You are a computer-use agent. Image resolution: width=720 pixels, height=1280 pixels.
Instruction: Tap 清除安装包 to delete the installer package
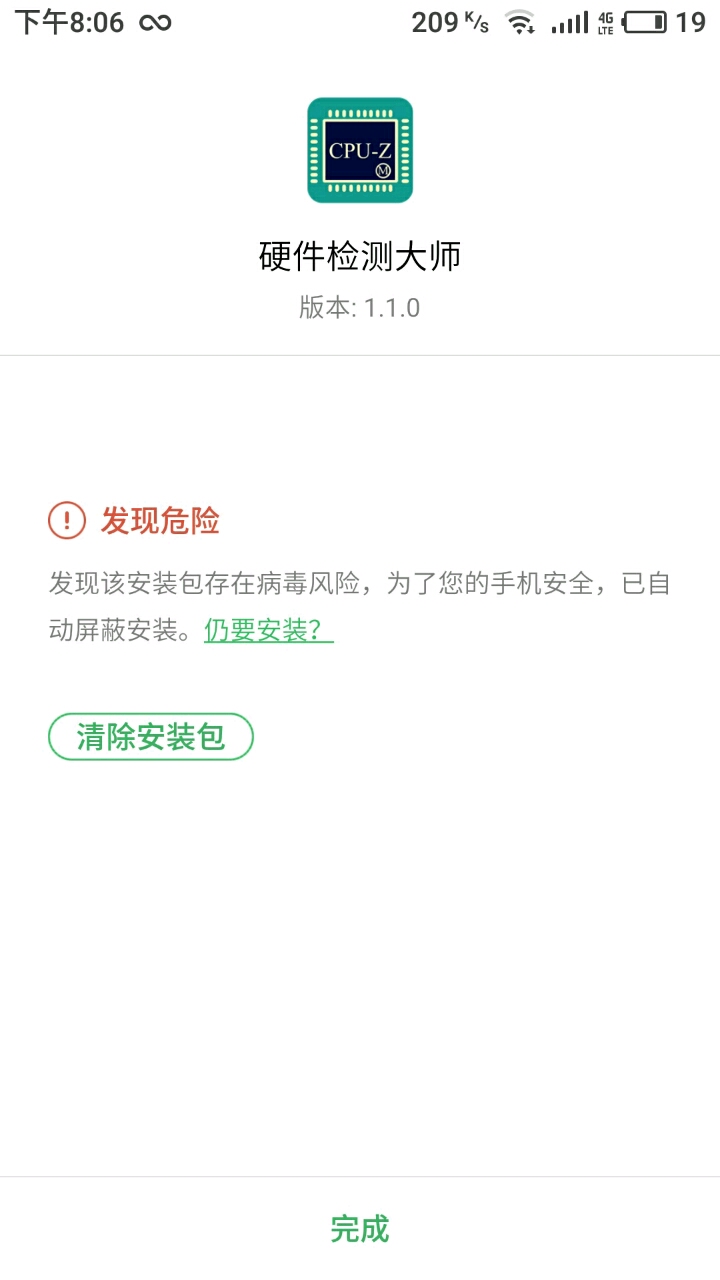pos(151,737)
